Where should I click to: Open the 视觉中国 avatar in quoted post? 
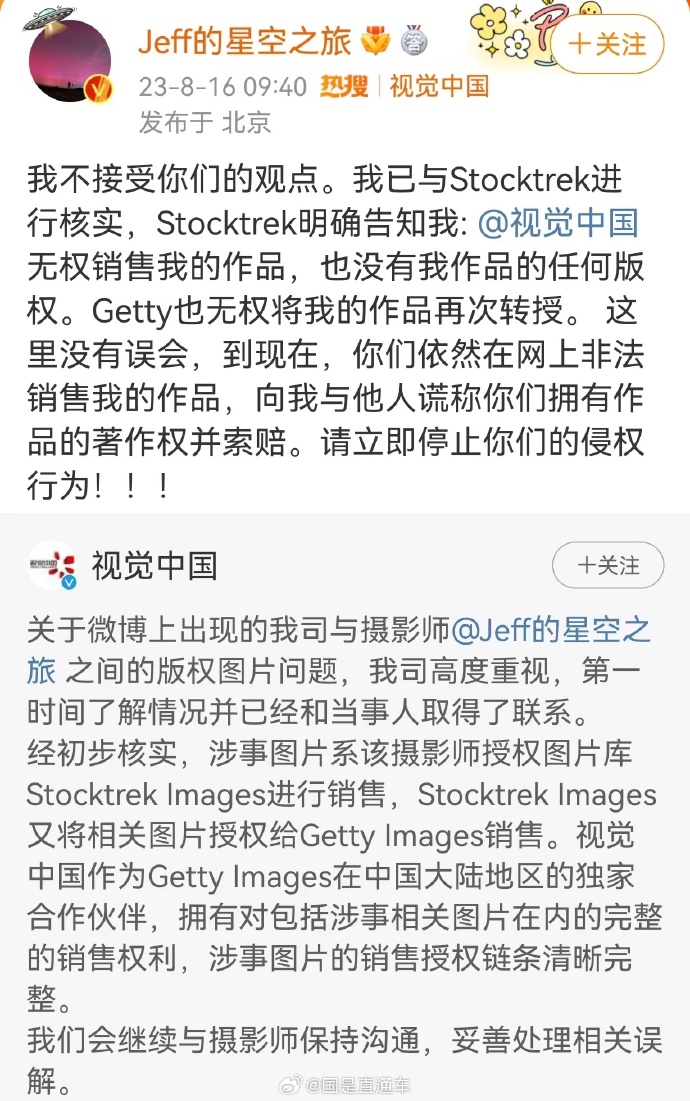(x=52, y=566)
